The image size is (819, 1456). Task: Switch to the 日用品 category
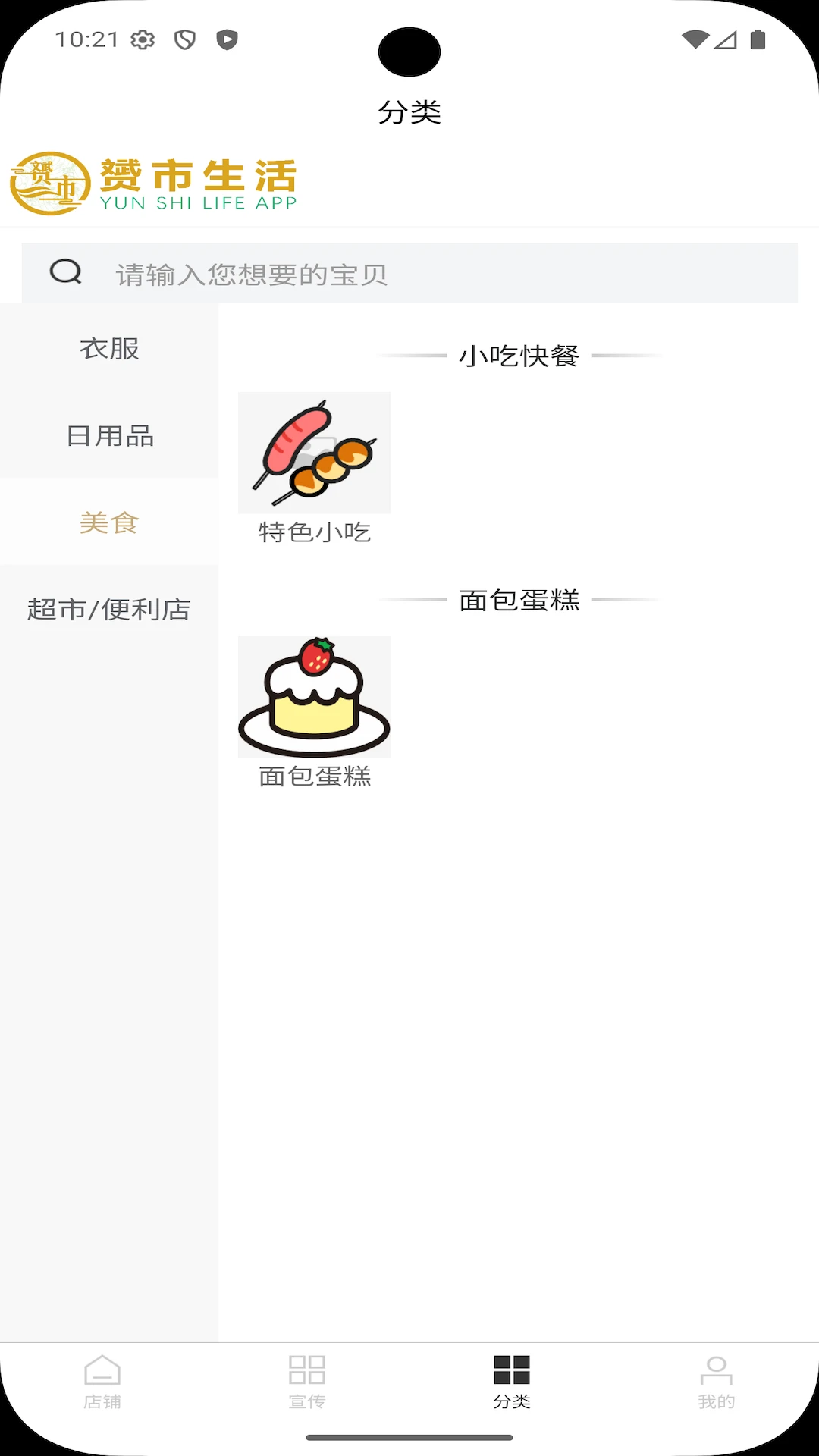click(108, 436)
